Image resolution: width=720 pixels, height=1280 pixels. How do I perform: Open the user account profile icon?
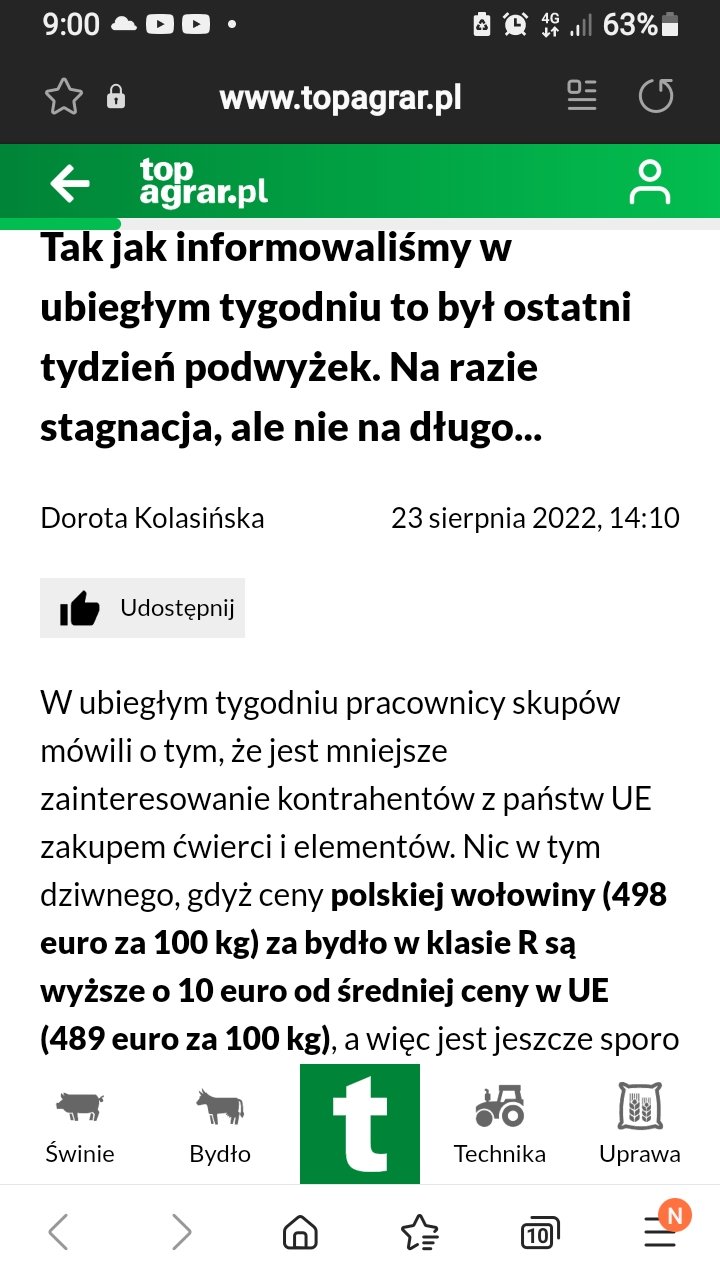tap(649, 182)
